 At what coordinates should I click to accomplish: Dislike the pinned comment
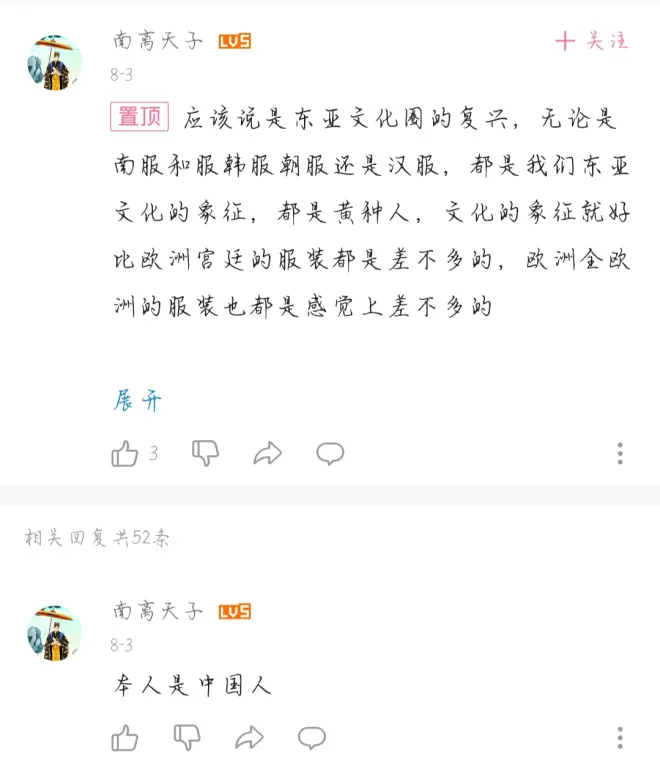pos(206,453)
